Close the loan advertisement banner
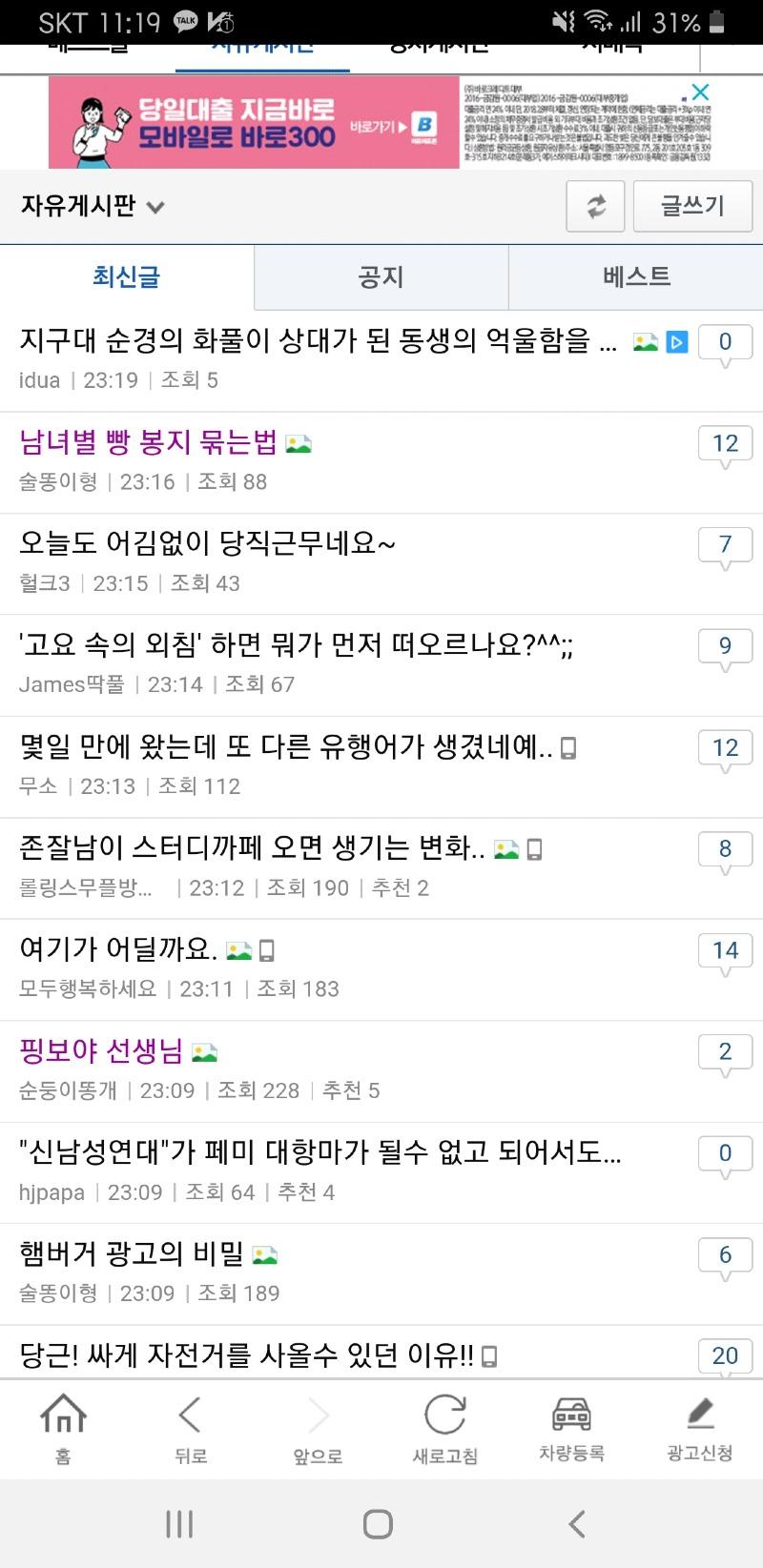 700,92
